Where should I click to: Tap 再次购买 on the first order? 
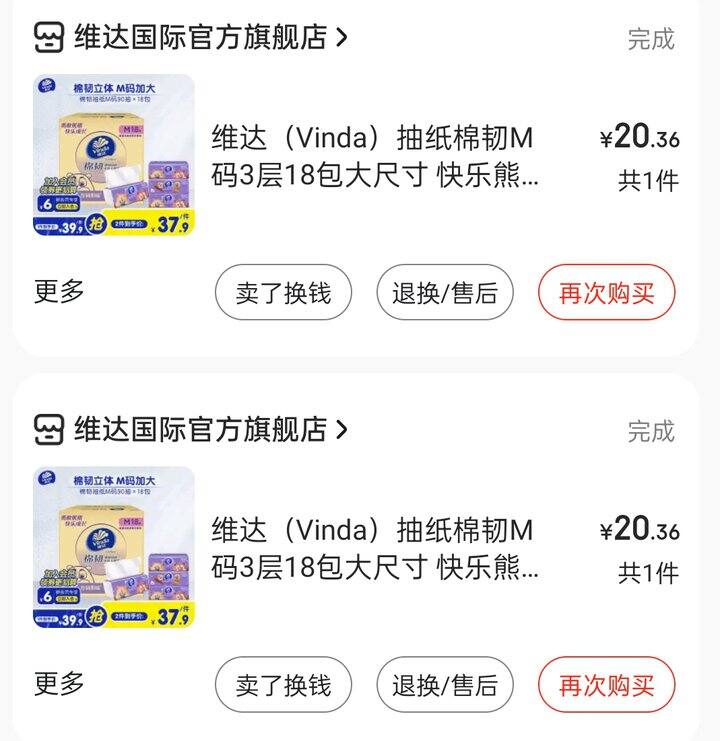click(607, 293)
